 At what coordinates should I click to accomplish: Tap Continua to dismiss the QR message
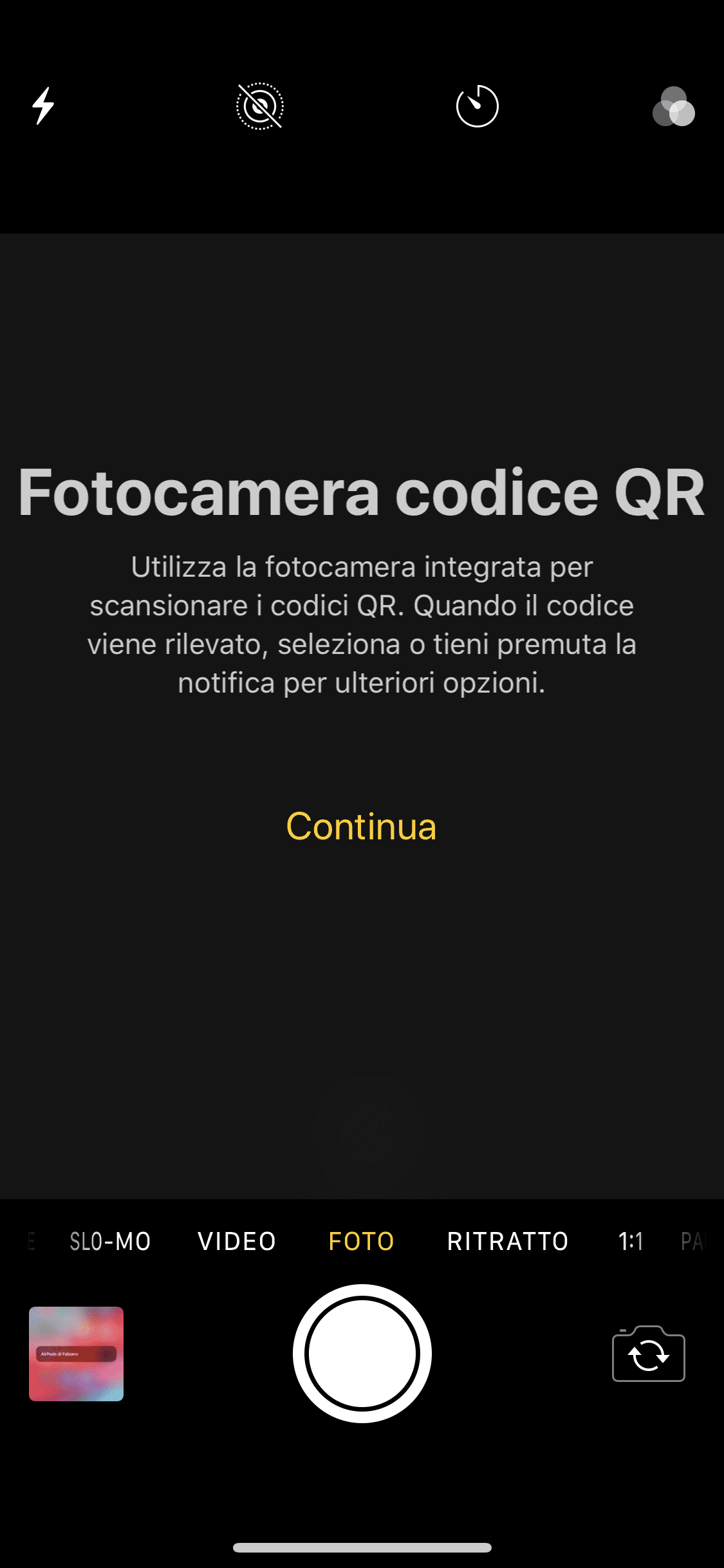(x=362, y=826)
